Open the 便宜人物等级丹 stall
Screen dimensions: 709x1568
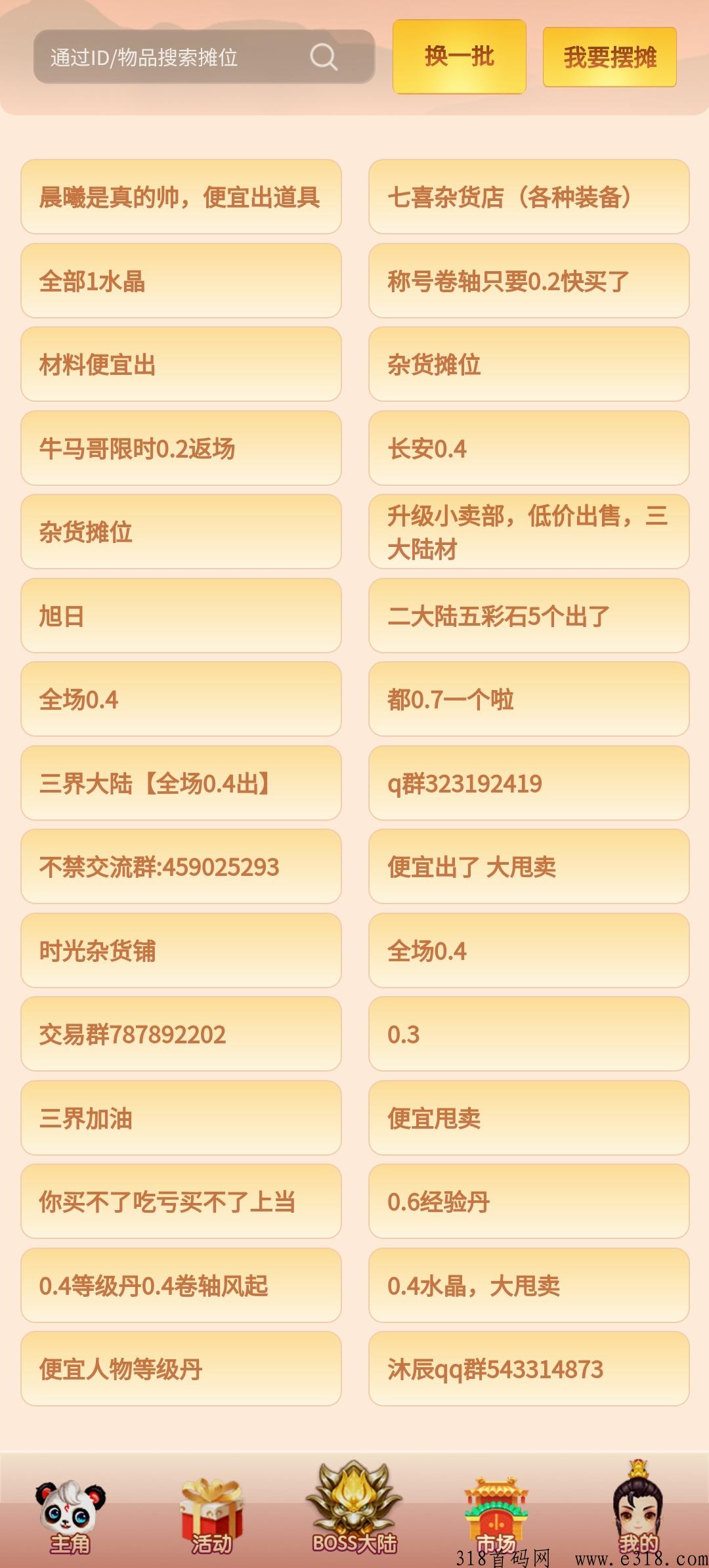click(x=181, y=1369)
